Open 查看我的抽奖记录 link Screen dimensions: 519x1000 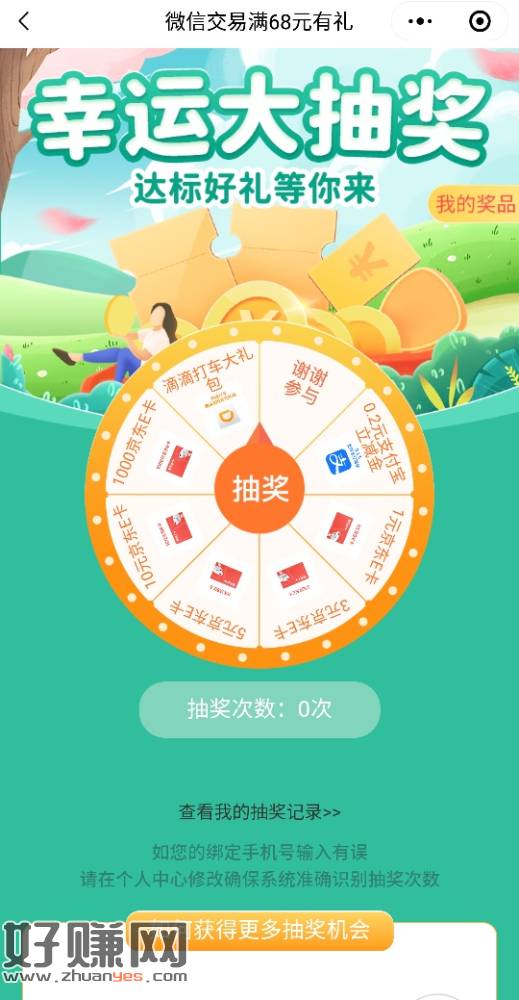260,812
